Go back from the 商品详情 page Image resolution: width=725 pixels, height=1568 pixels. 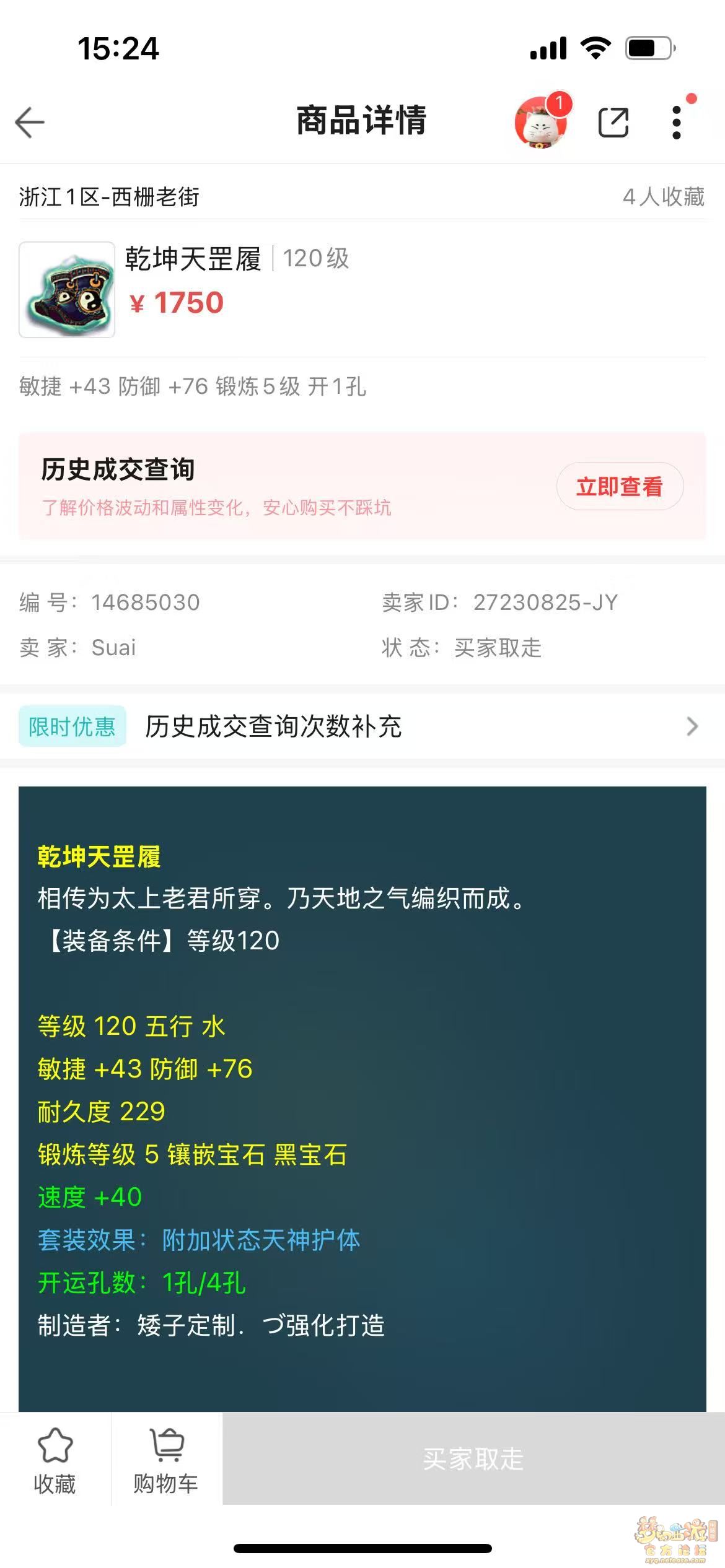(30, 122)
